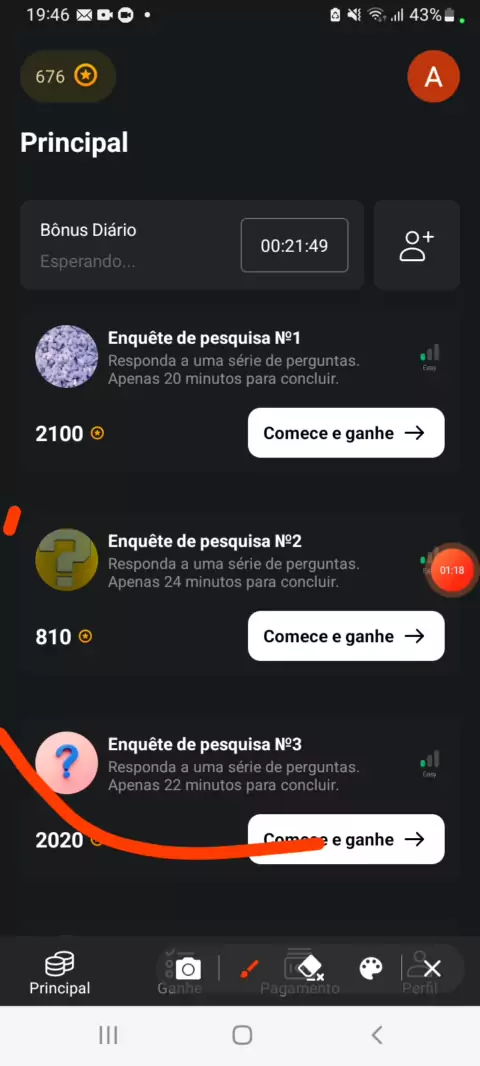
Task: Tap the invite friend icon
Action: pos(417,245)
